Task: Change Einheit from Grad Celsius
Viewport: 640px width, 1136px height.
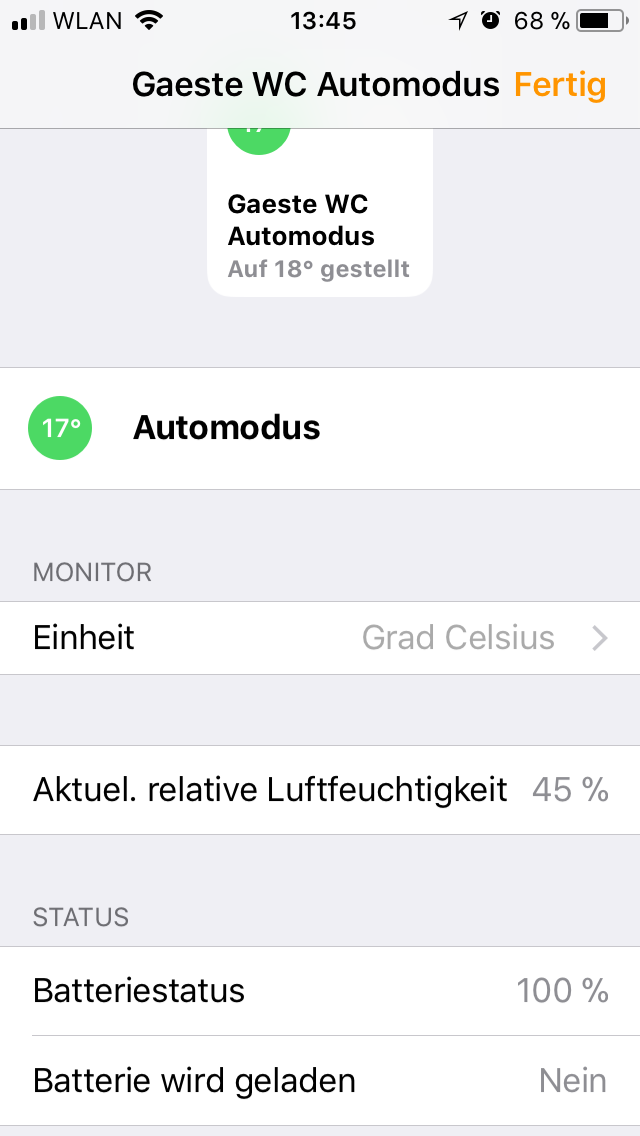Action: click(320, 638)
